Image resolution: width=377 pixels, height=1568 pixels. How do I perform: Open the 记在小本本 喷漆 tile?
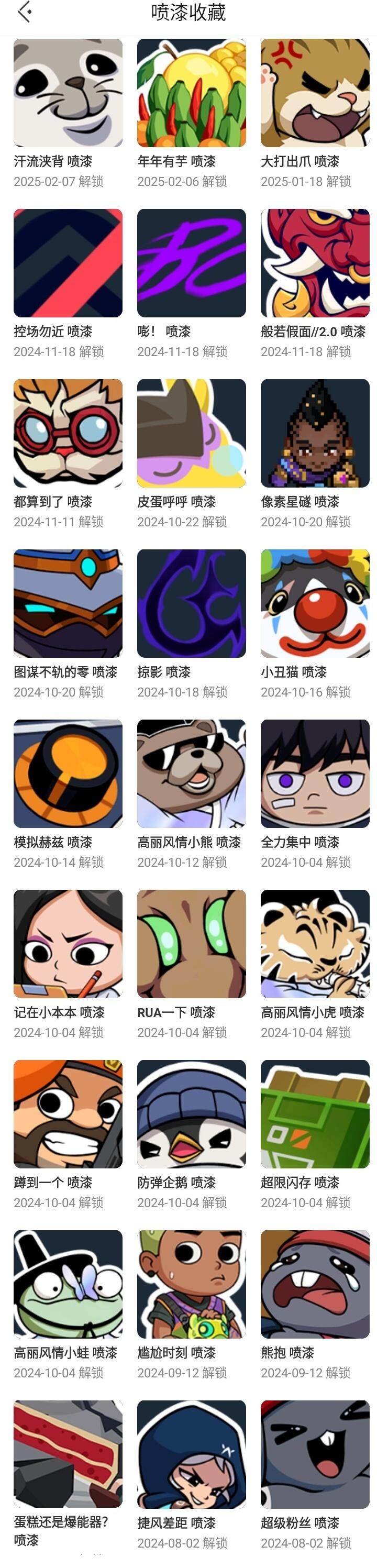click(x=68, y=944)
